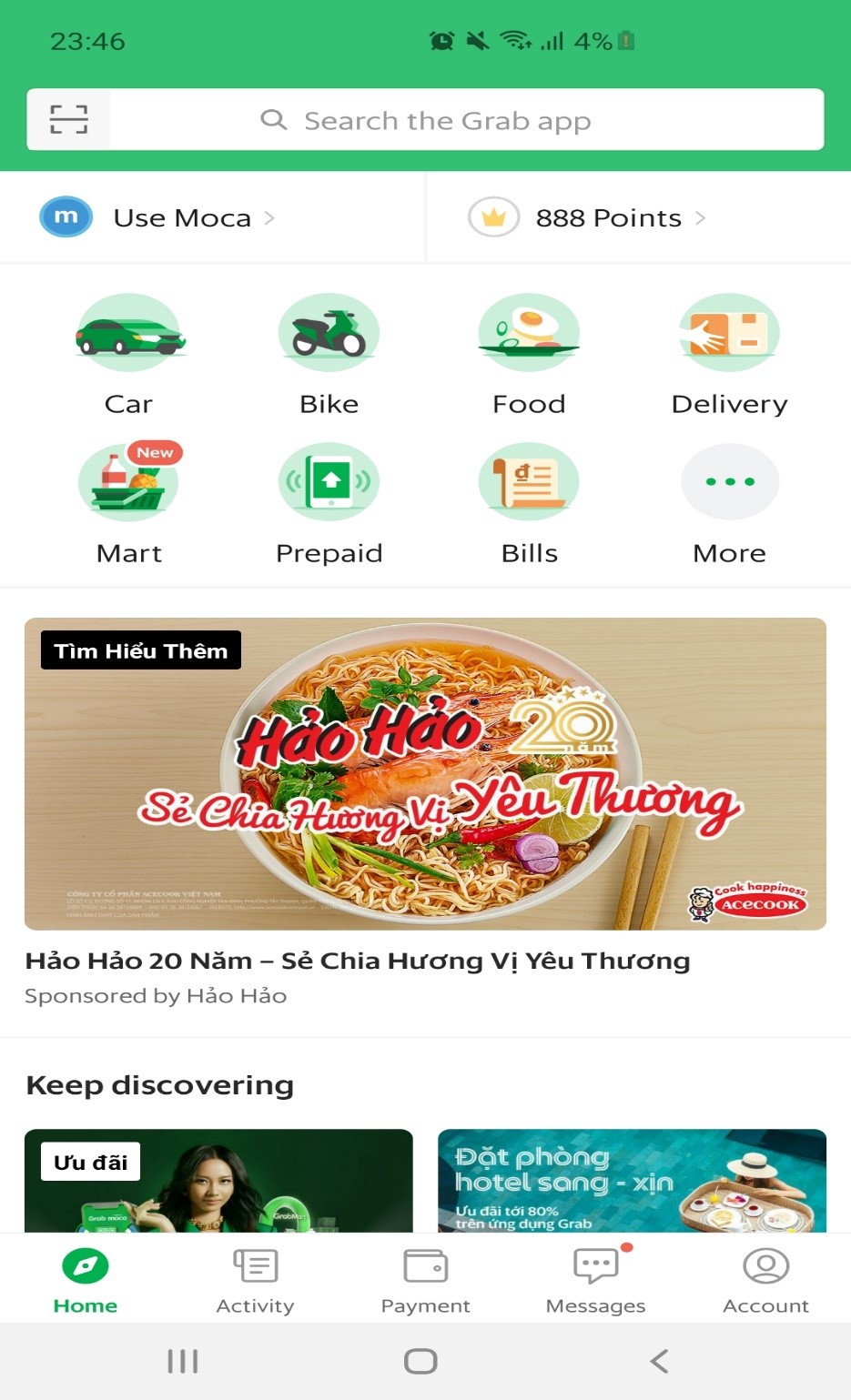The width and height of the screenshot is (851, 1400).
Task: Open the Hảo Hảo sponsored banner
Action: (425, 773)
